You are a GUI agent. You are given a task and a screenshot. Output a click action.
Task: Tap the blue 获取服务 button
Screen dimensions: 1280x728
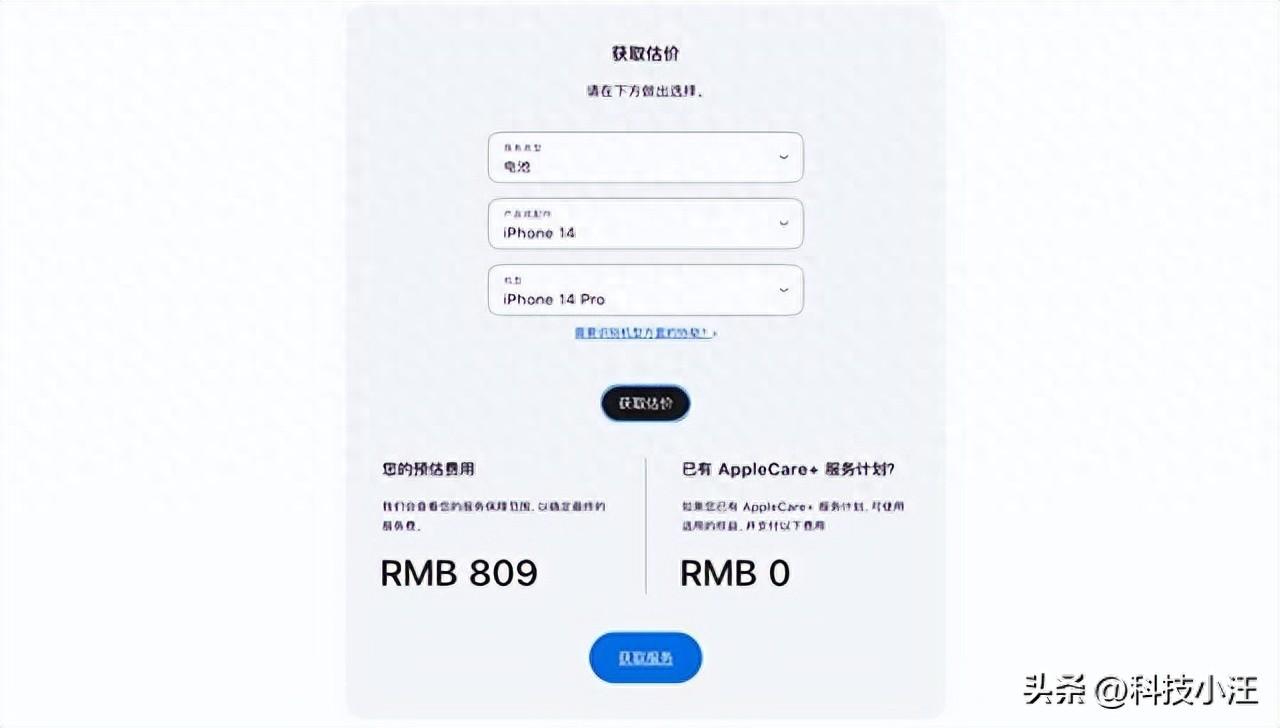point(645,658)
